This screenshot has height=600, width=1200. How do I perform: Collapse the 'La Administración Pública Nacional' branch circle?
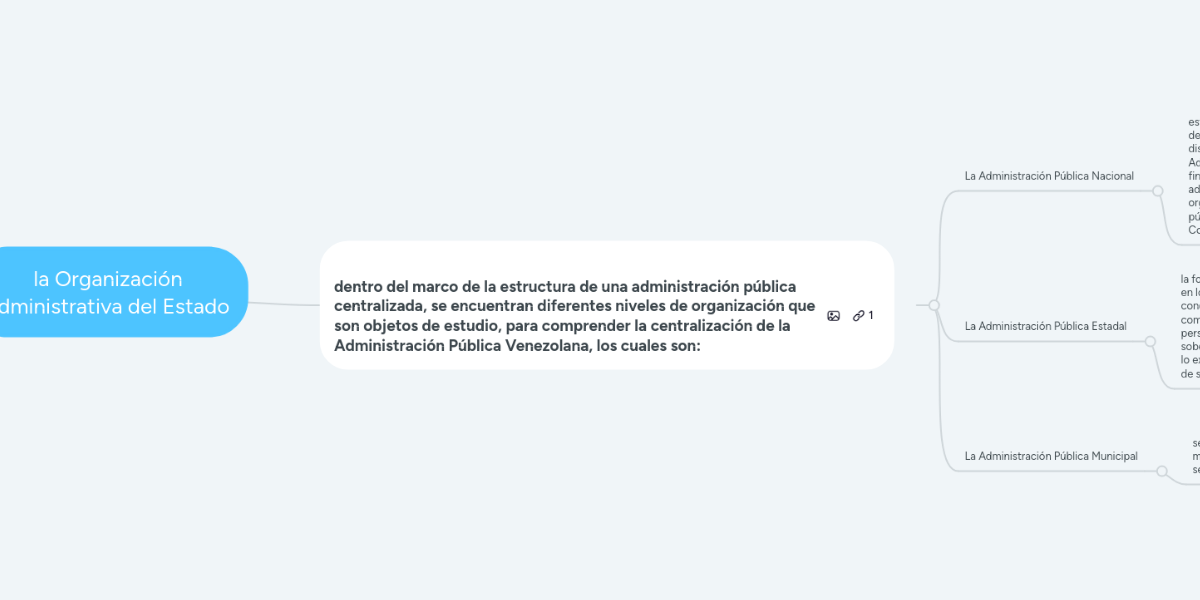pyautogui.click(x=1157, y=190)
